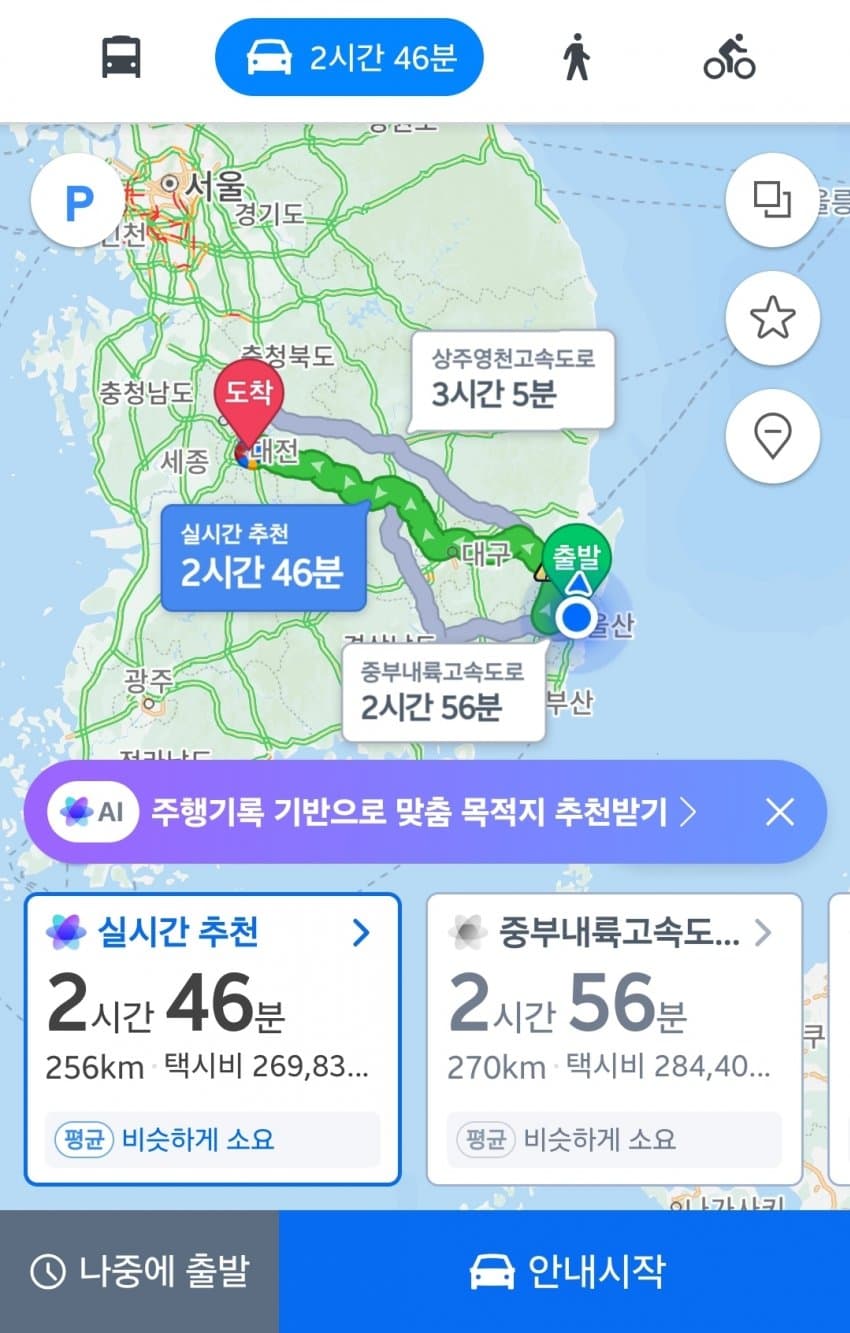Dismiss the AI recommendation banner

click(779, 812)
